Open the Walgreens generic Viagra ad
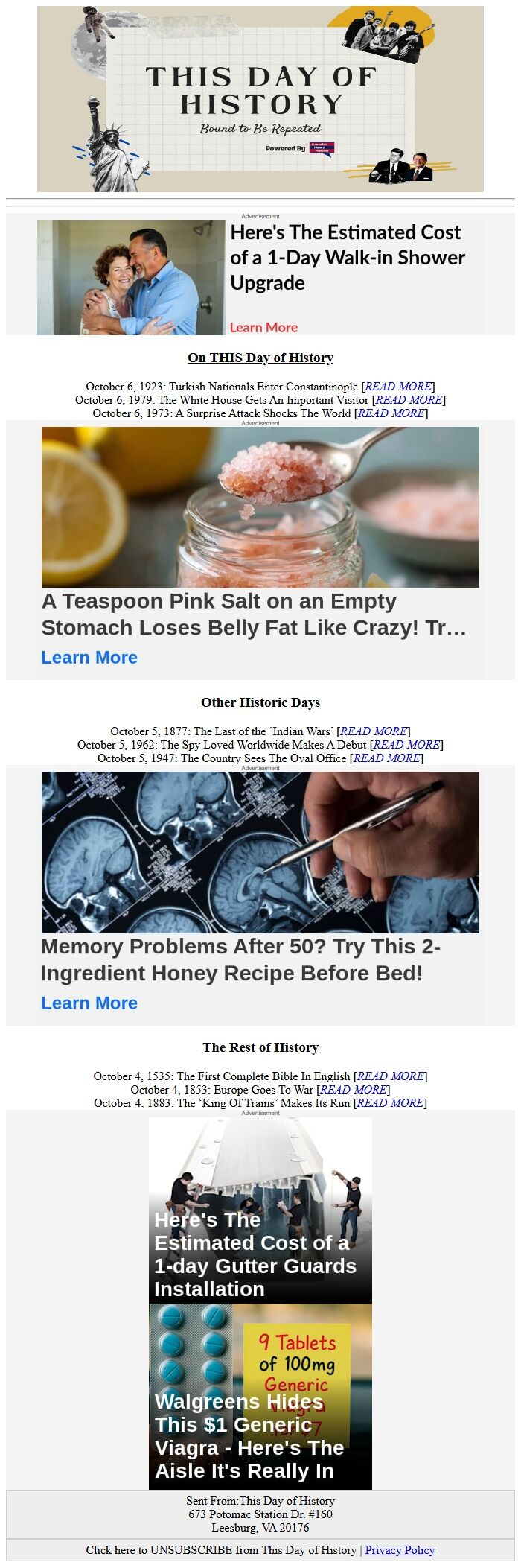521x1568 pixels. tap(260, 1395)
